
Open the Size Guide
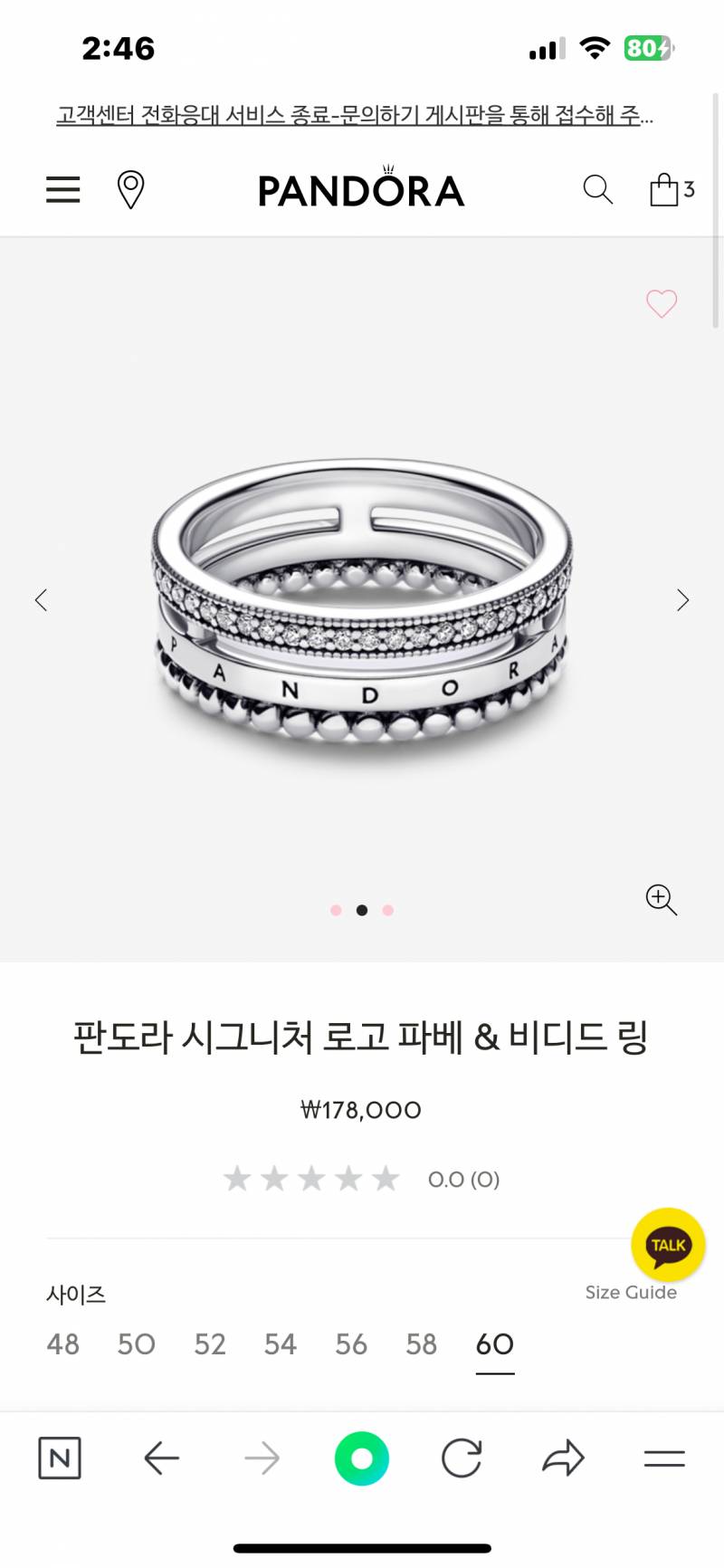631,1293
